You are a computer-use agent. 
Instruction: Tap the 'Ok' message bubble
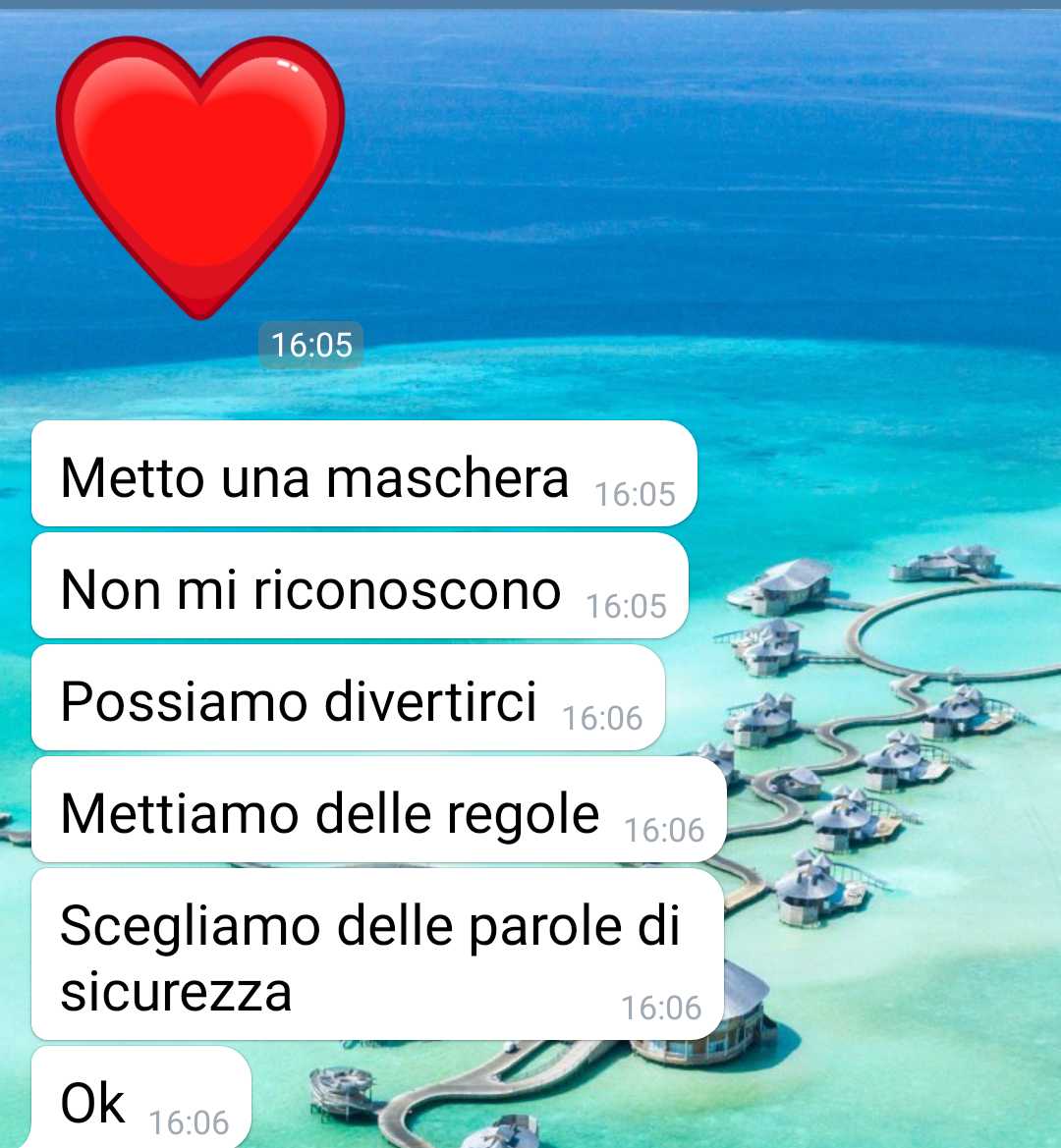pos(140,1098)
